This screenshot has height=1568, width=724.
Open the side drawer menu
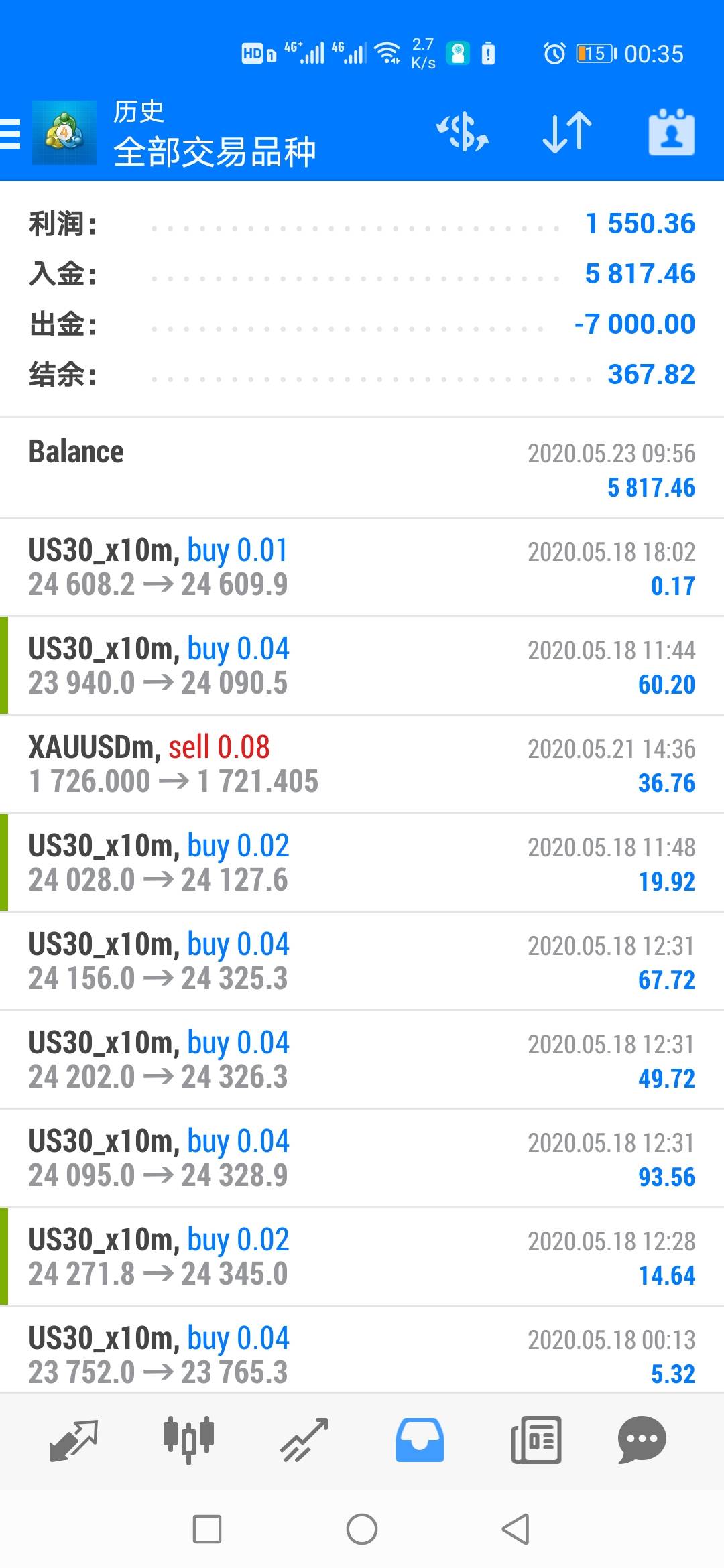[11, 133]
